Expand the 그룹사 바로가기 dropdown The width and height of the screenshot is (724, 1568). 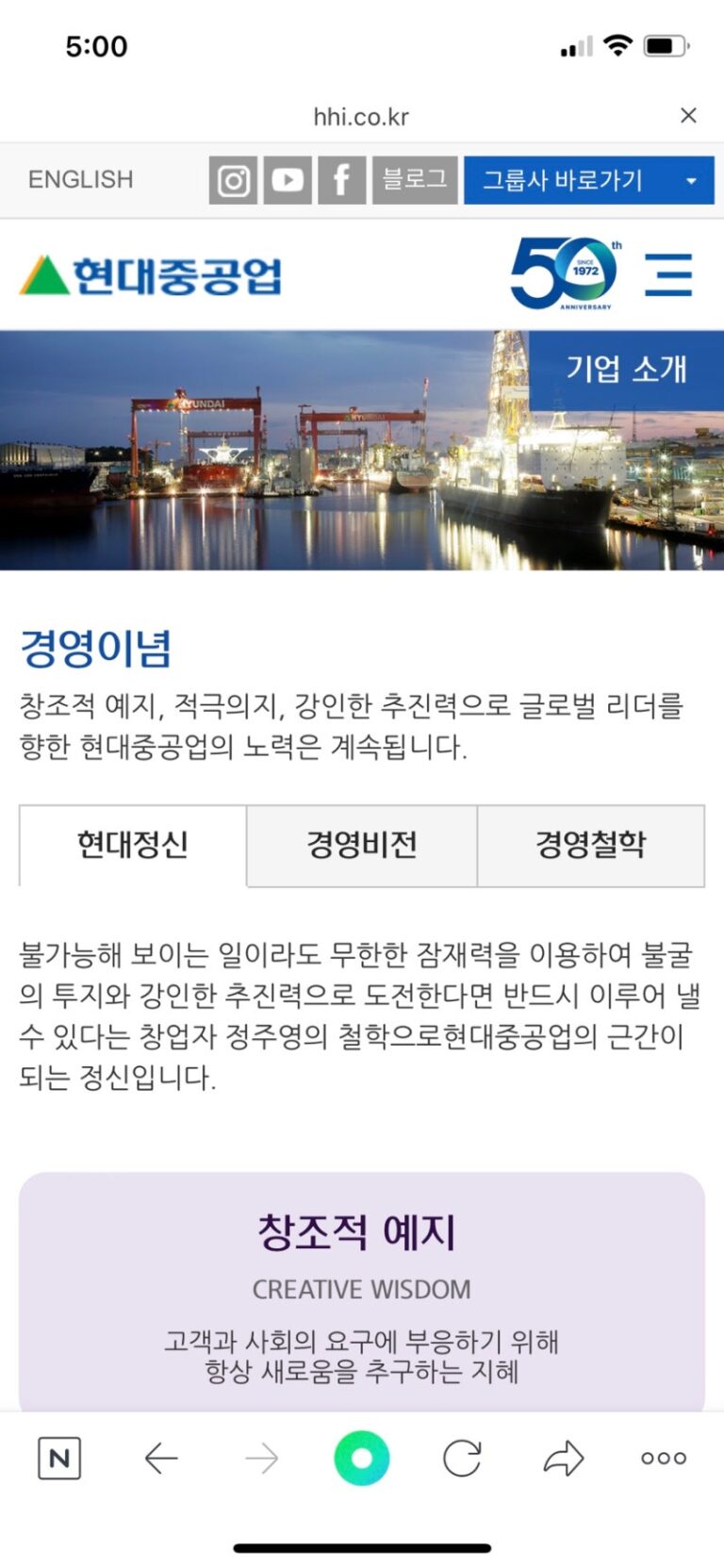point(588,180)
